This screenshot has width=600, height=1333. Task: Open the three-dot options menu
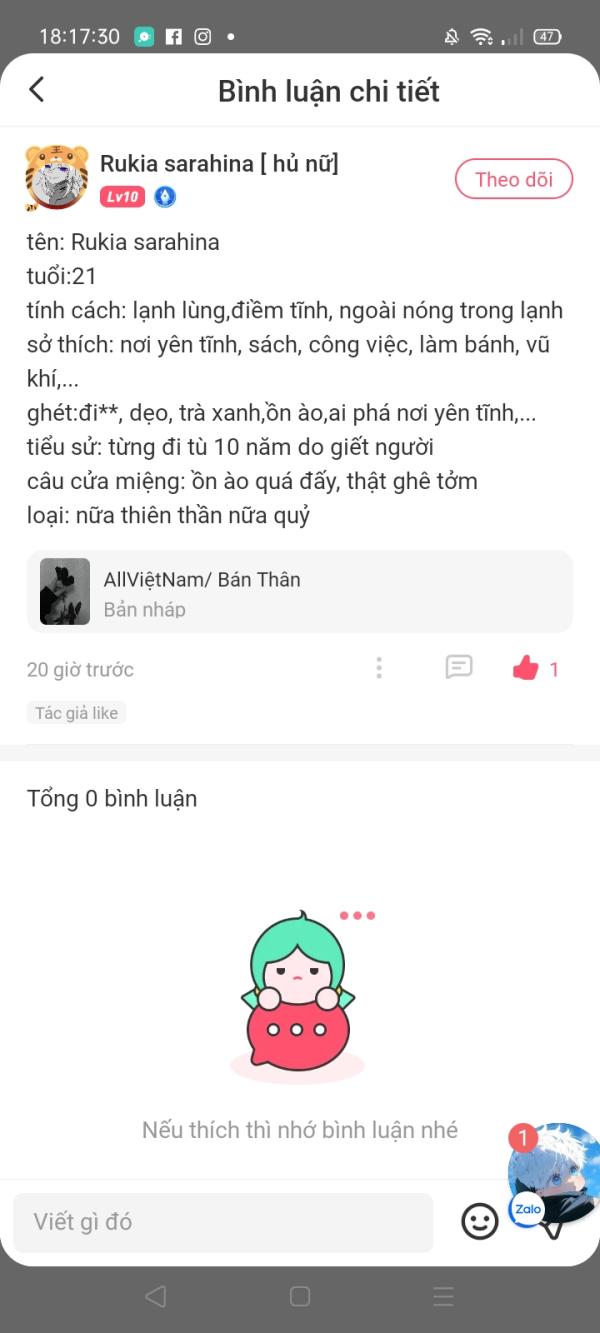379,668
